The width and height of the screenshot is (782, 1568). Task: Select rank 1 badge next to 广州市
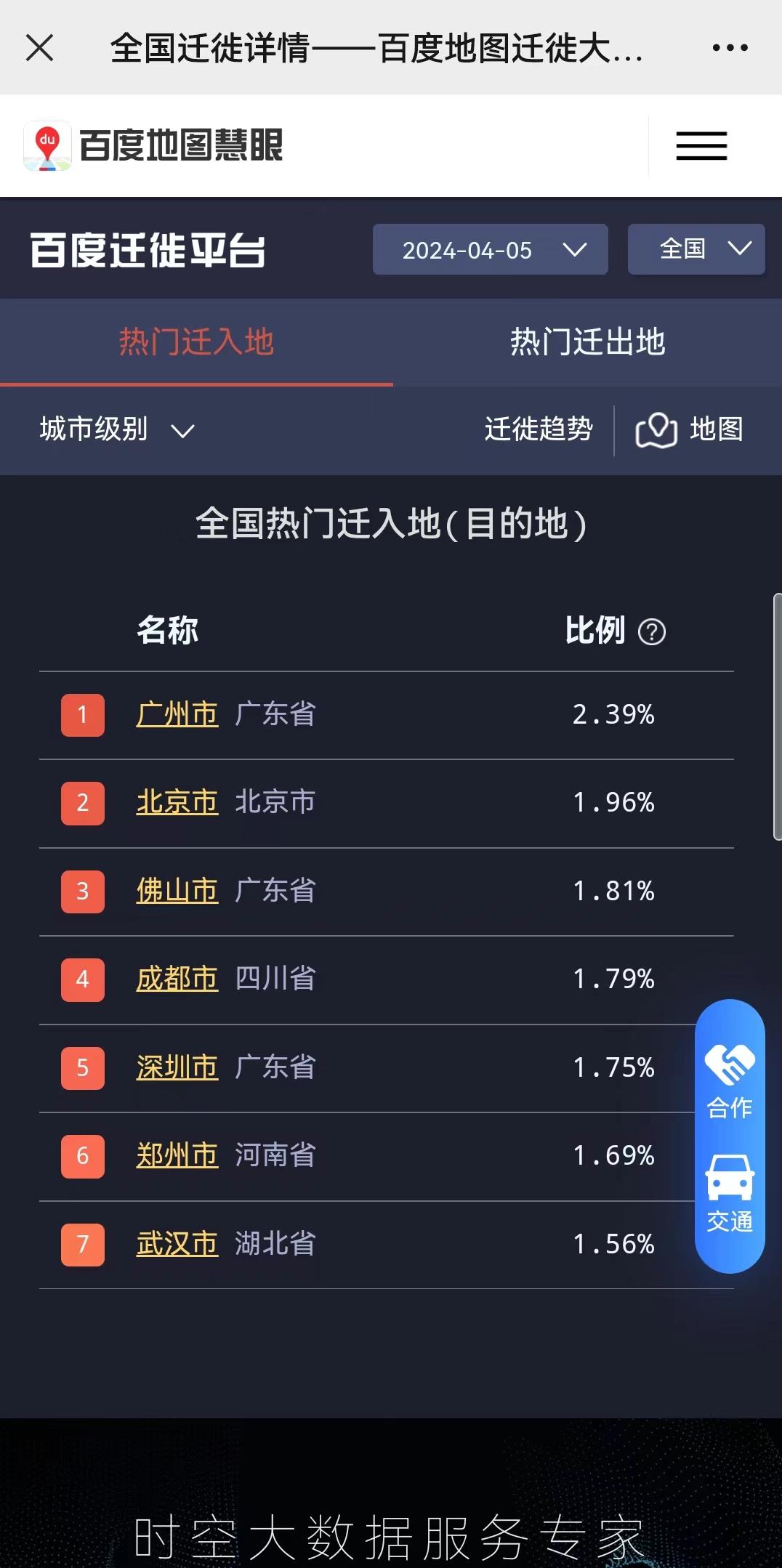82,715
